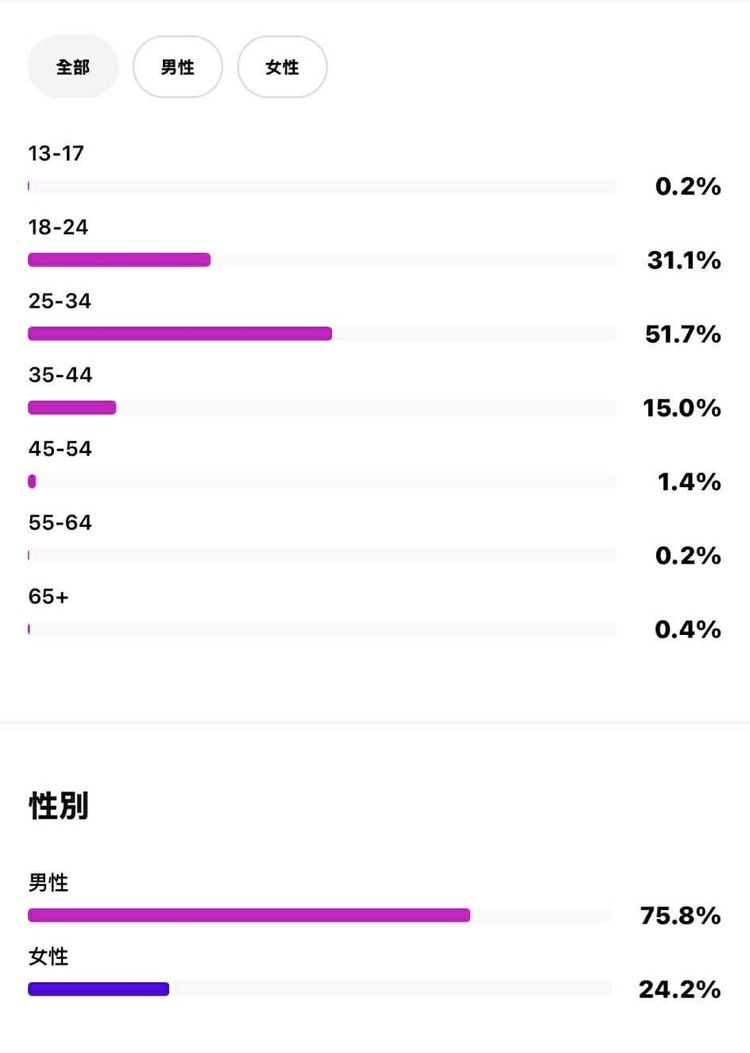Switch to the 女性 filter

pyautogui.click(x=282, y=67)
